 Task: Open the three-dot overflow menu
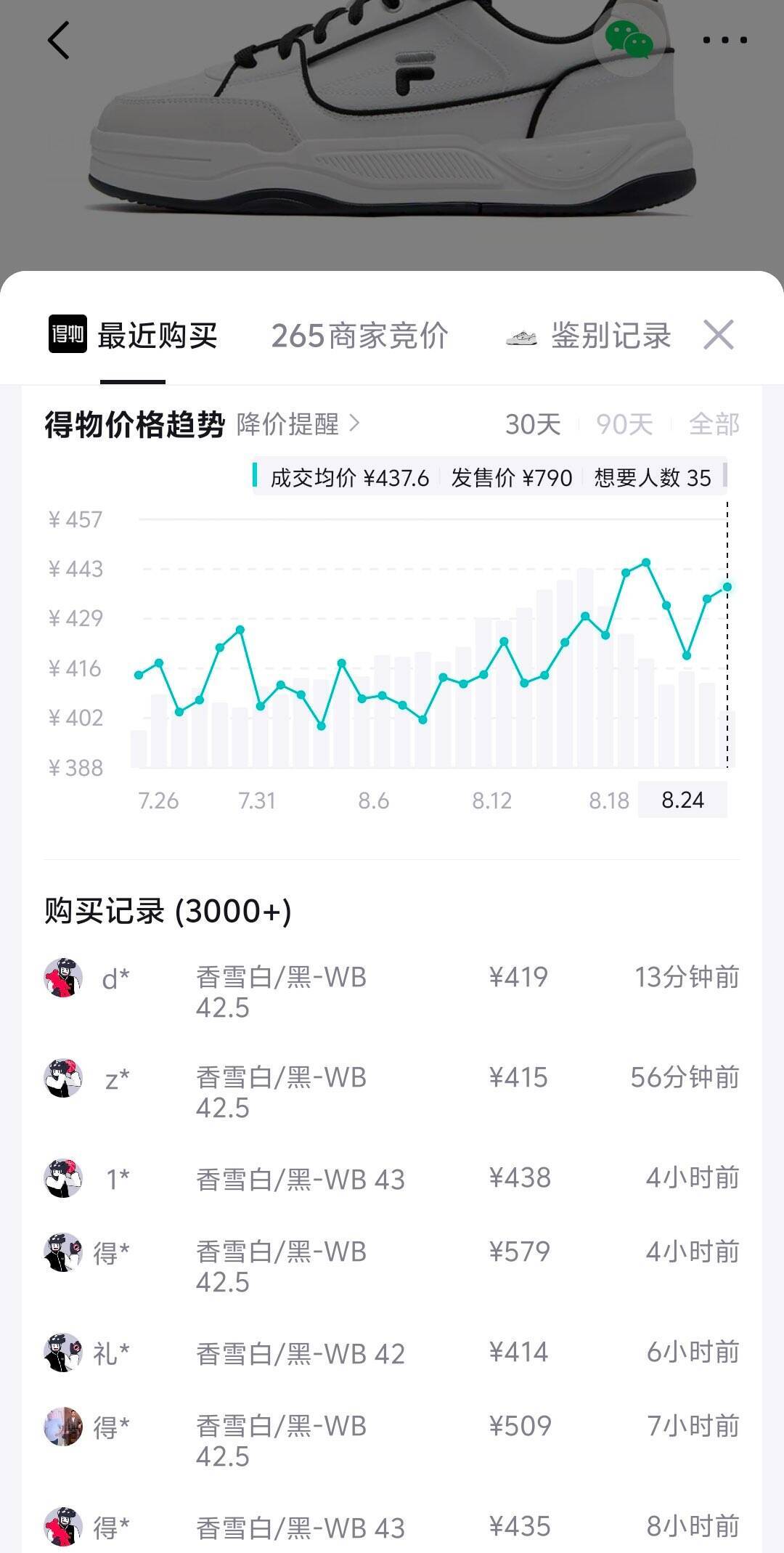point(724,41)
